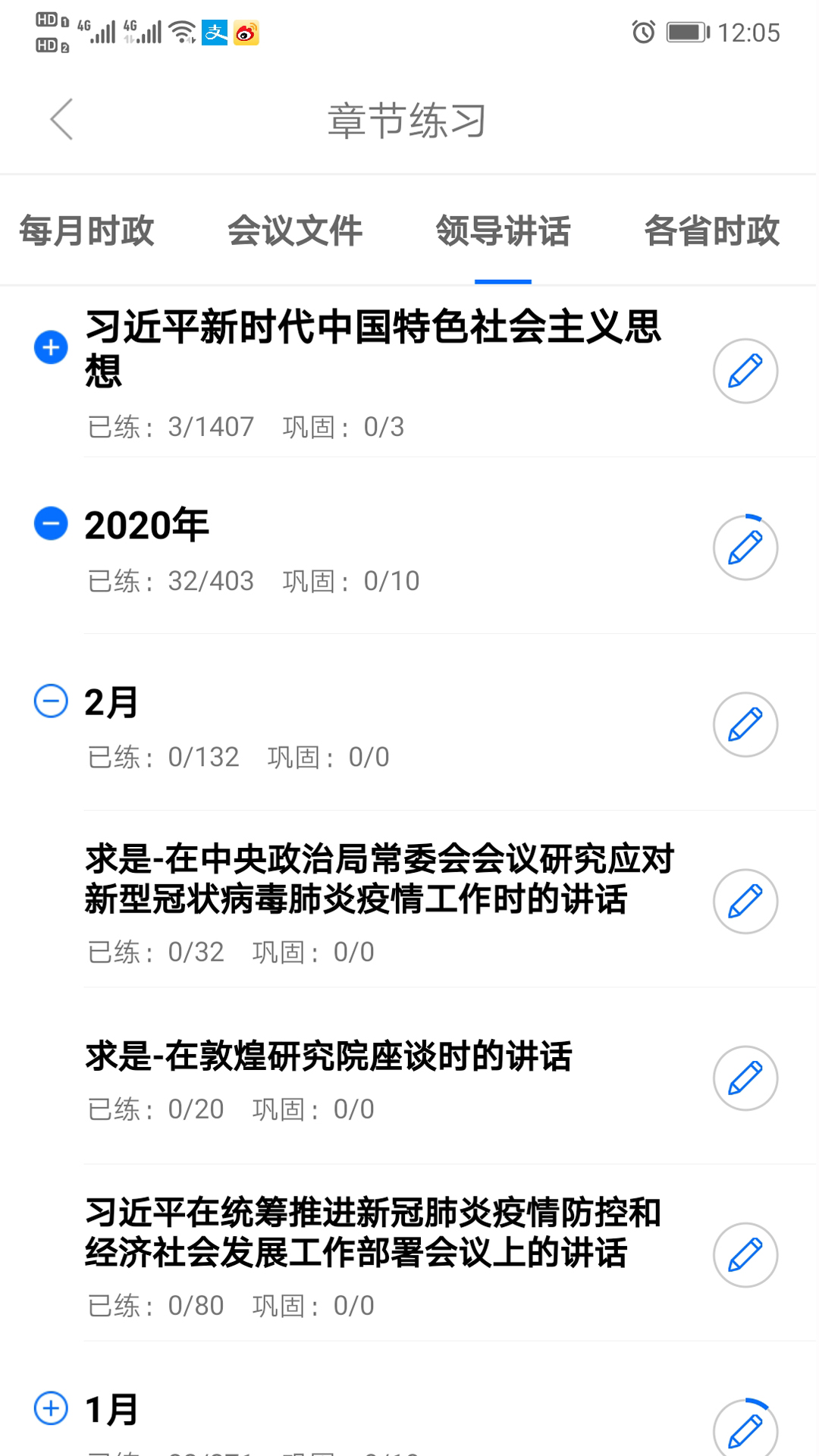
Task: Open the 各省时政 tab
Action: [711, 231]
